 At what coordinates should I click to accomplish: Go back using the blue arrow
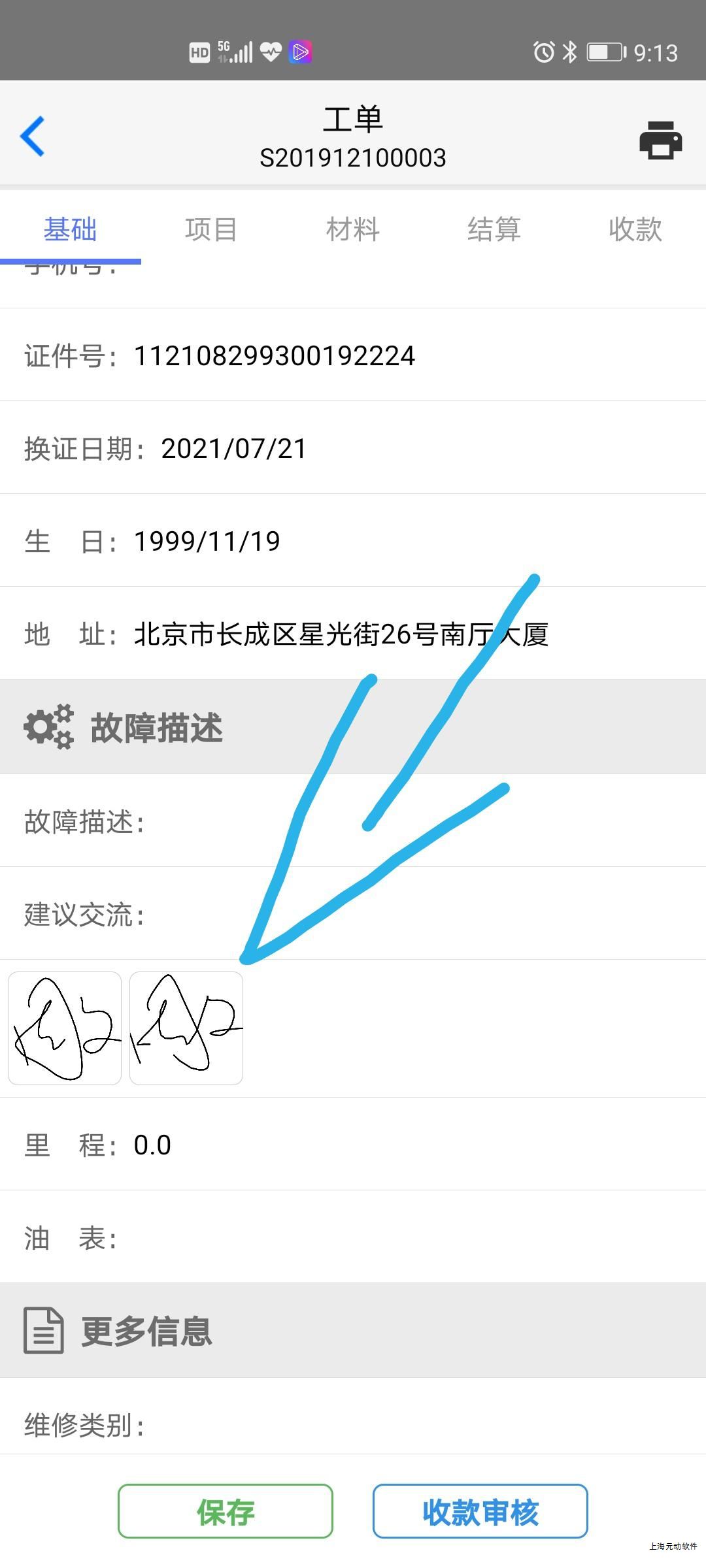click(33, 136)
